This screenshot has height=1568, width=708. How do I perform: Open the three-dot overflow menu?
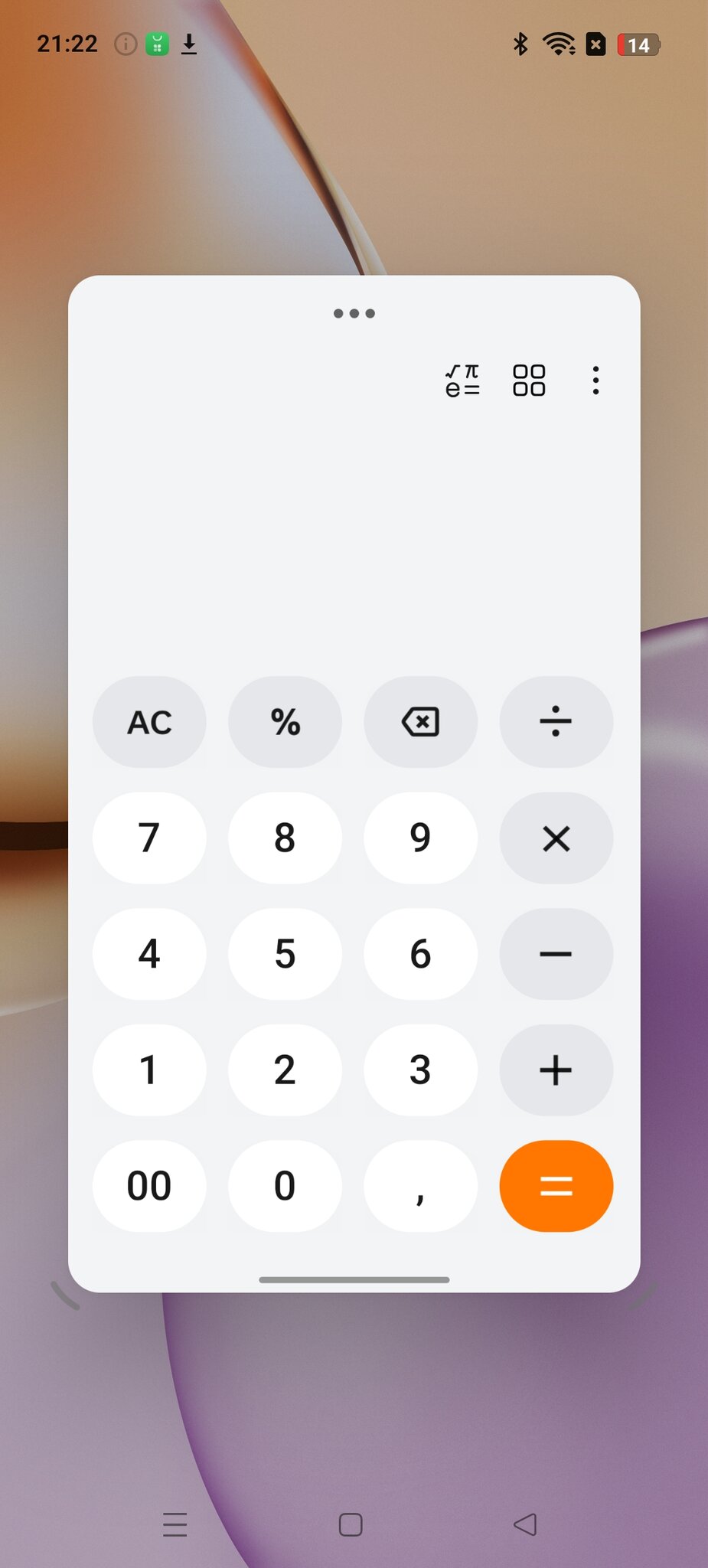pyautogui.click(x=595, y=381)
